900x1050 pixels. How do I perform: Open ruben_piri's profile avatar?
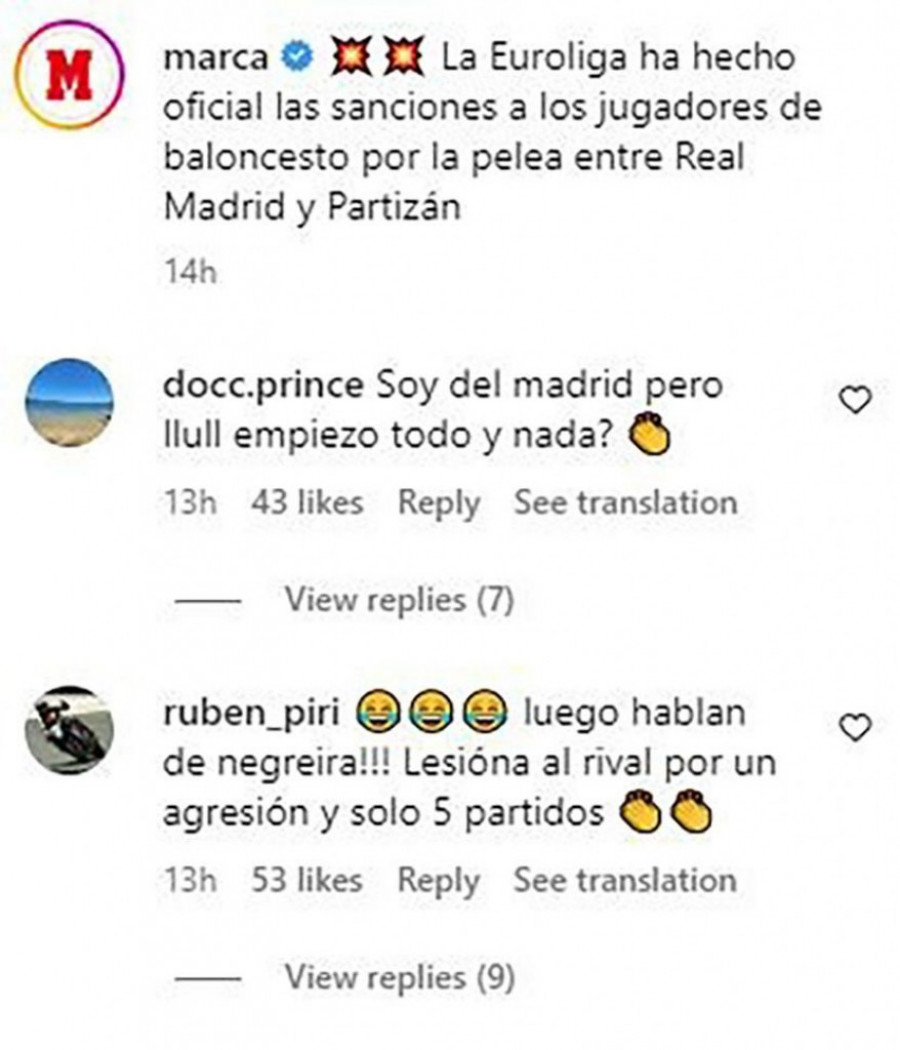69,730
